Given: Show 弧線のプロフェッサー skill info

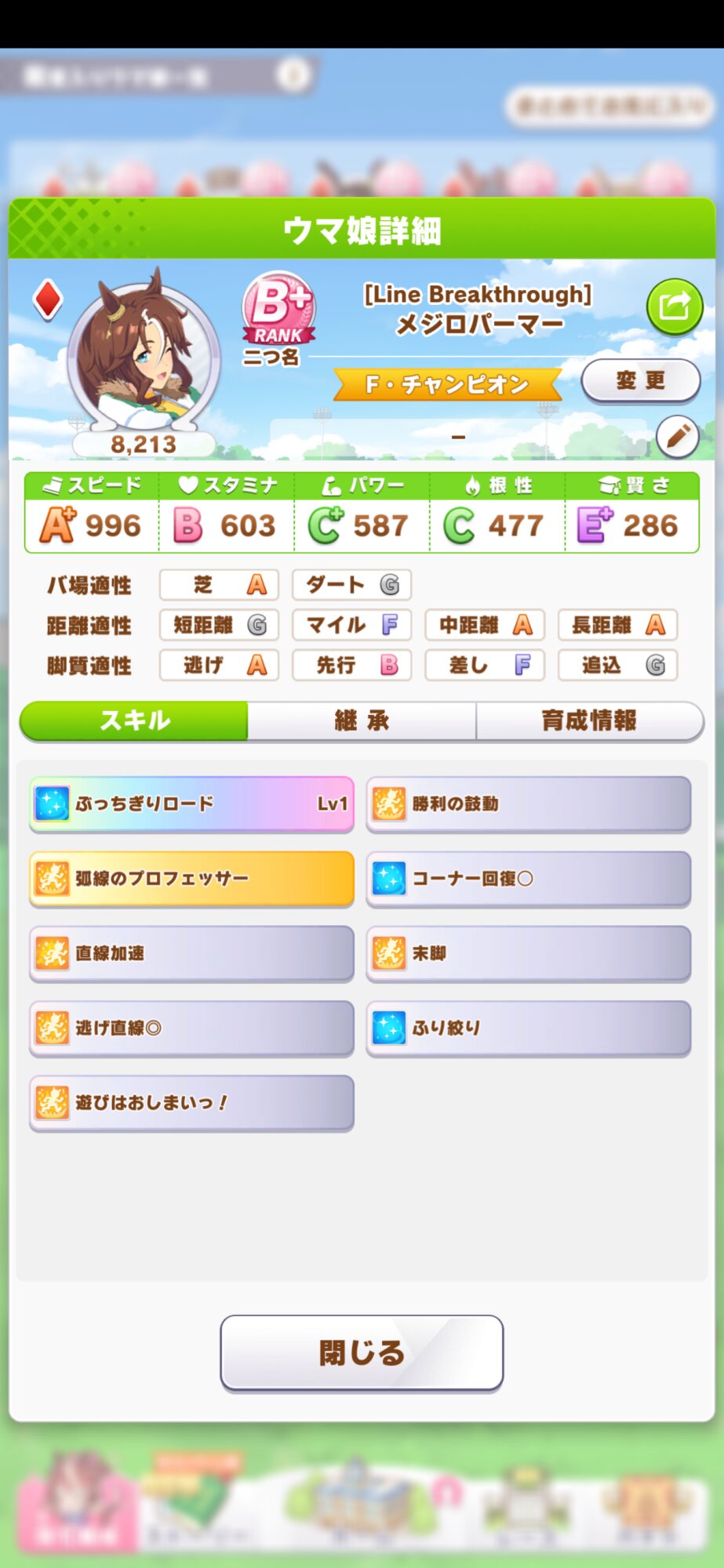Looking at the screenshot, I should pos(191,878).
